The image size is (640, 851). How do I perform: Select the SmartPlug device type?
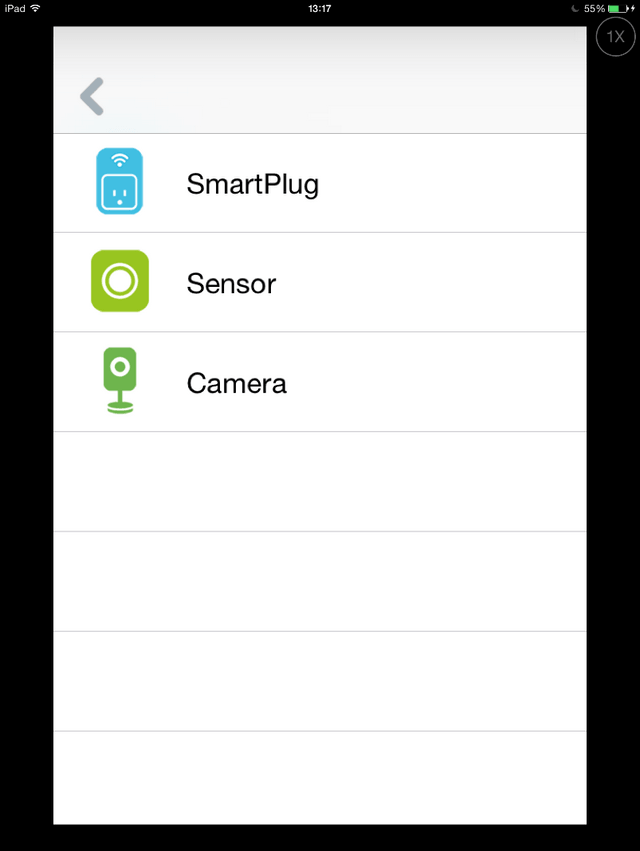tap(252, 184)
